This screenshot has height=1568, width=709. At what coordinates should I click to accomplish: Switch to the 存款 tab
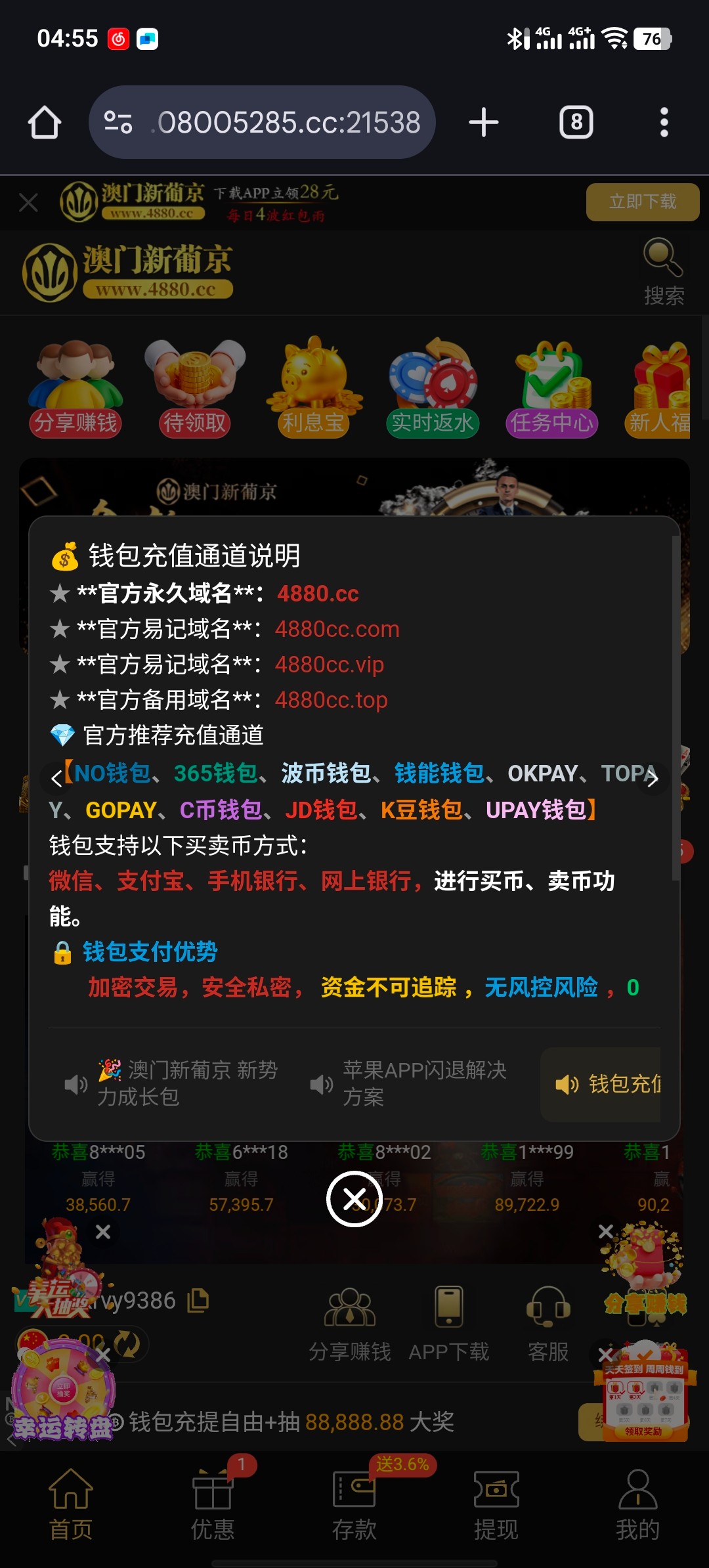pos(354,1505)
